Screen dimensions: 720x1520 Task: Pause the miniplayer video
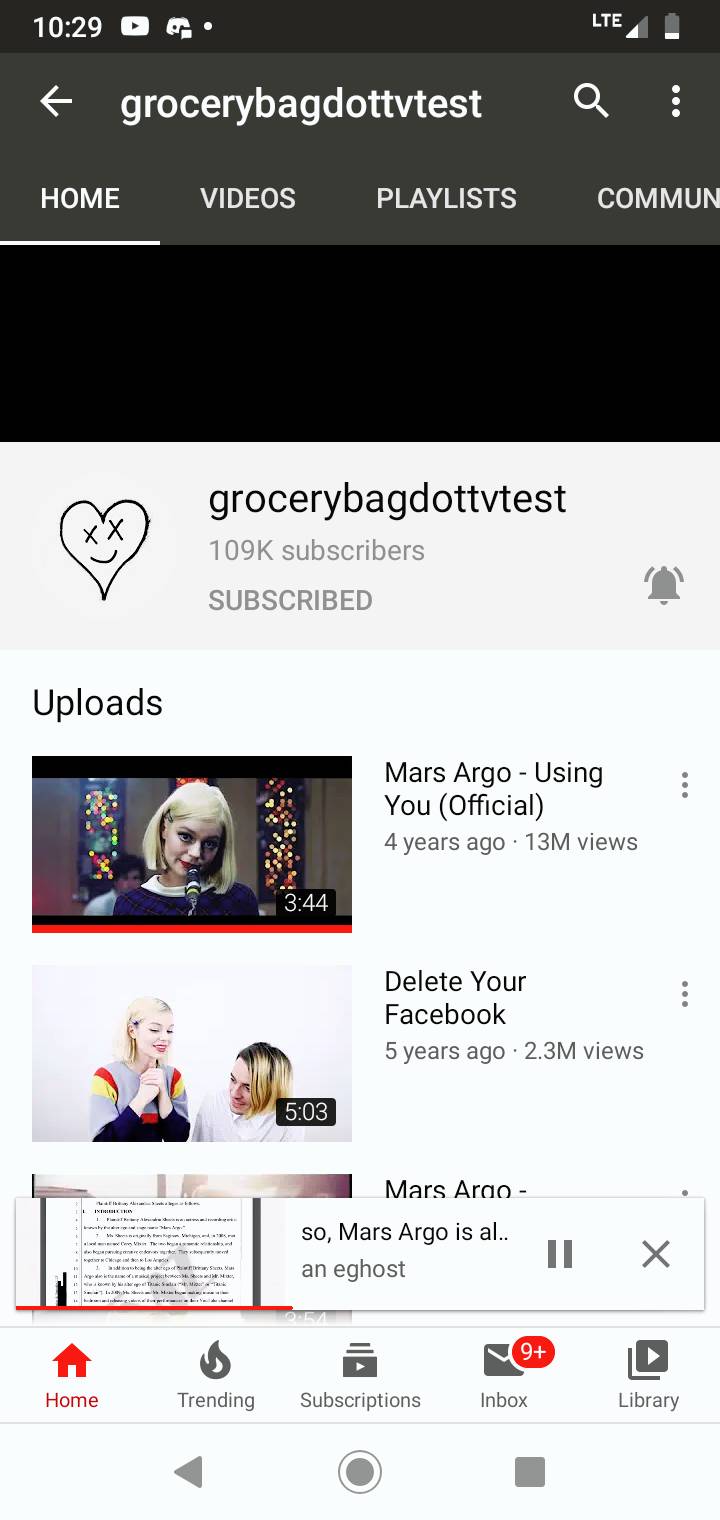[x=560, y=1253]
